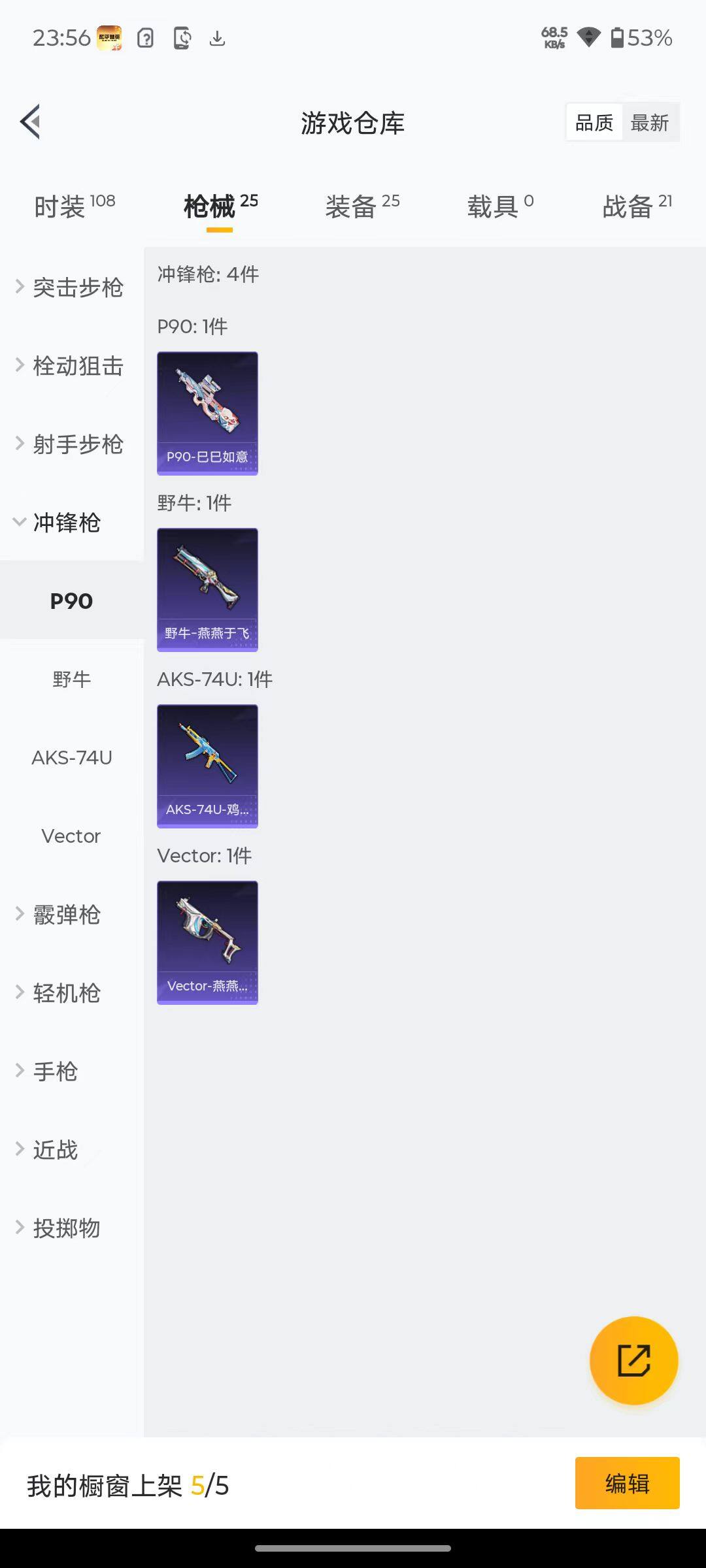
Task: Tap the back arrow to leave 游戏仓库
Action: click(29, 122)
